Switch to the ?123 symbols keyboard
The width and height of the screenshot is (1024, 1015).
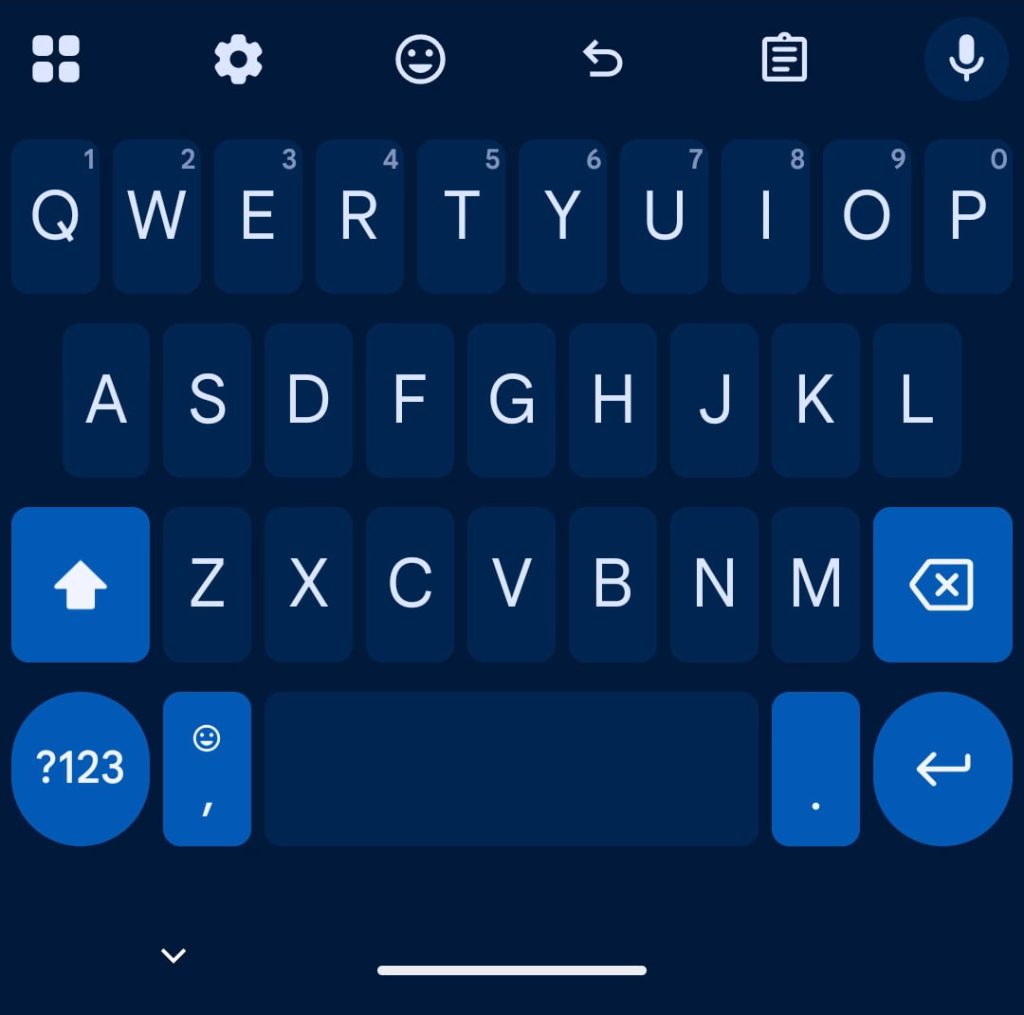[x=81, y=768]
